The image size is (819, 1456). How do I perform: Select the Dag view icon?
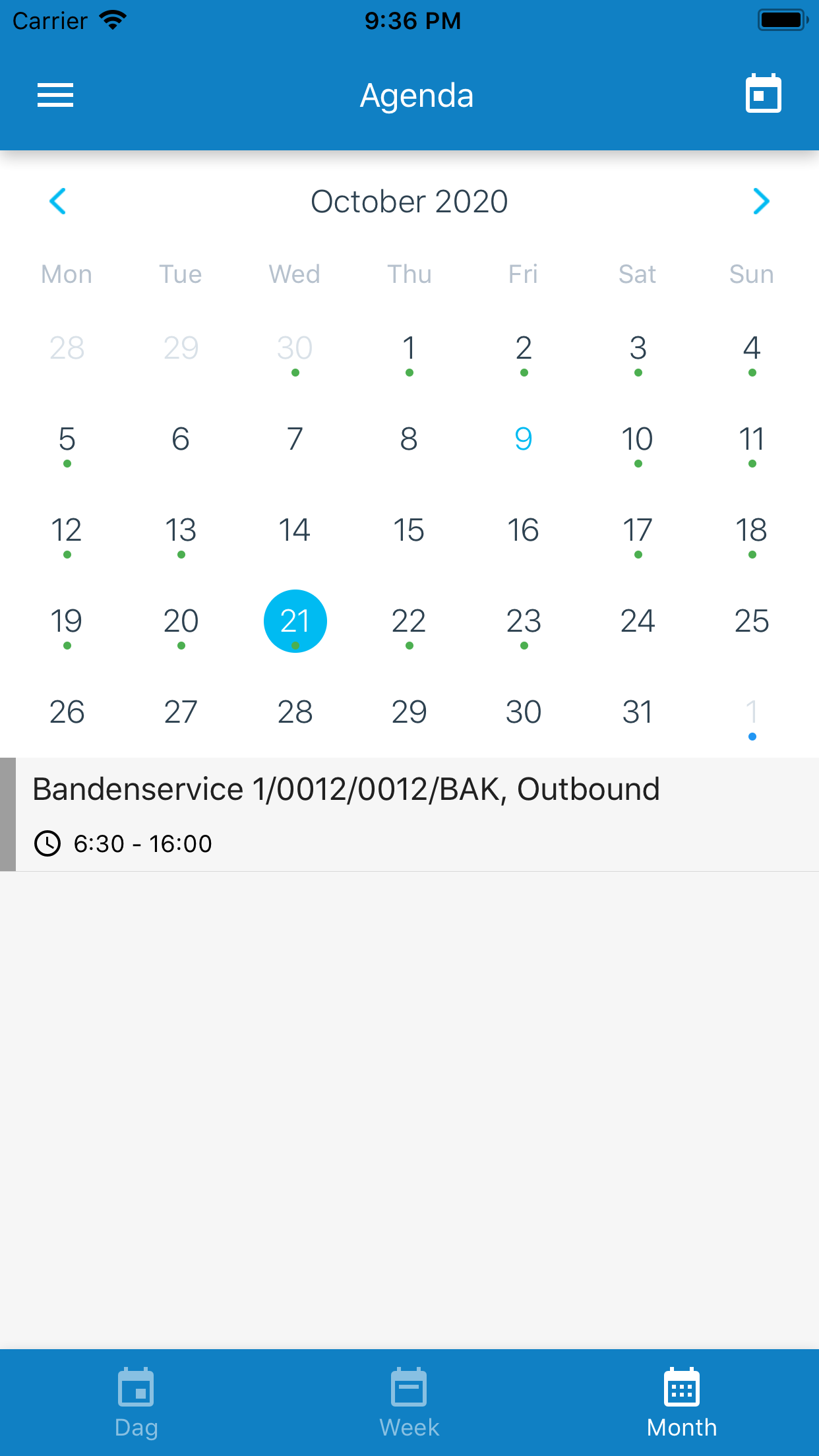[x=136, y=1387]
